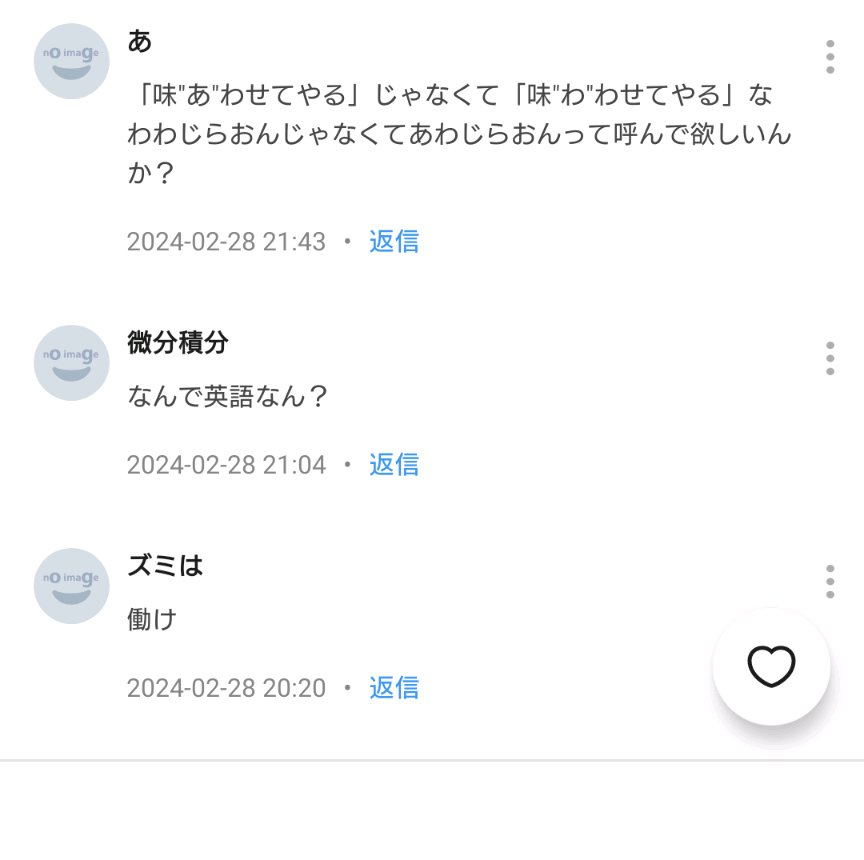
Task: Open overflow menu on ズミは's comment
Action: [830, 581]
